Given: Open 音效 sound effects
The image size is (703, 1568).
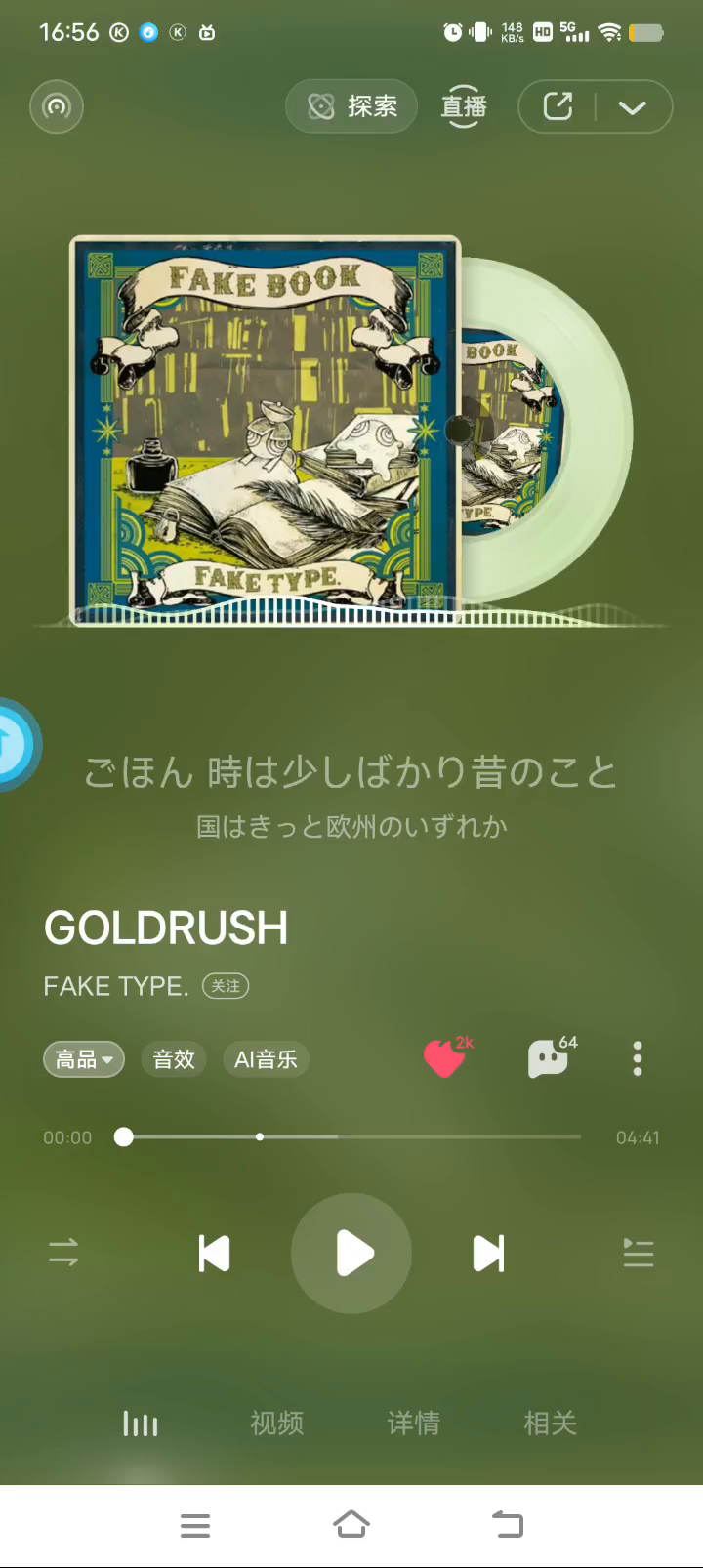Looking at the screenshot, I should (174, 1059).
